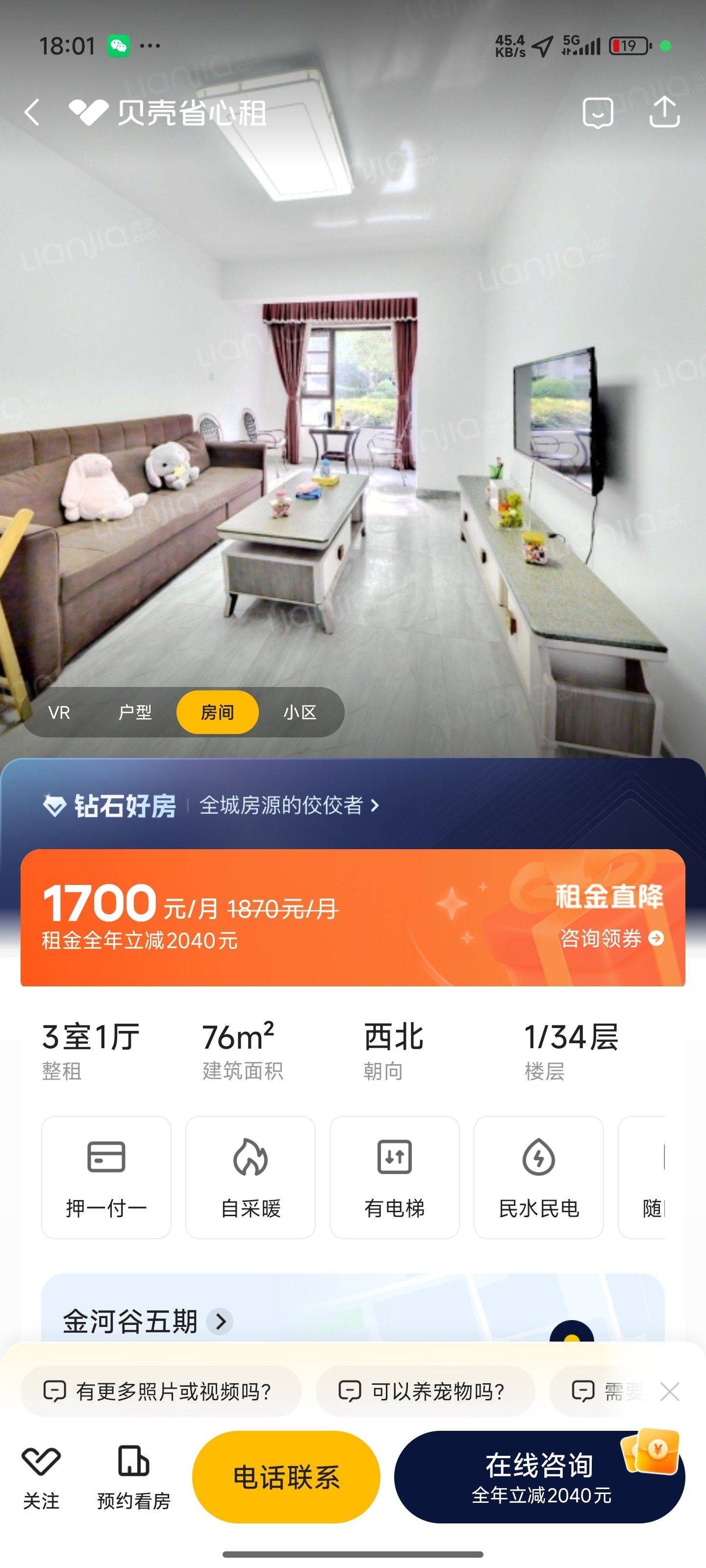Image resolution: width=706 pixels, height=1568 pixels.
Task: Call the agent via 电话联系
Action: point(286,1477)
